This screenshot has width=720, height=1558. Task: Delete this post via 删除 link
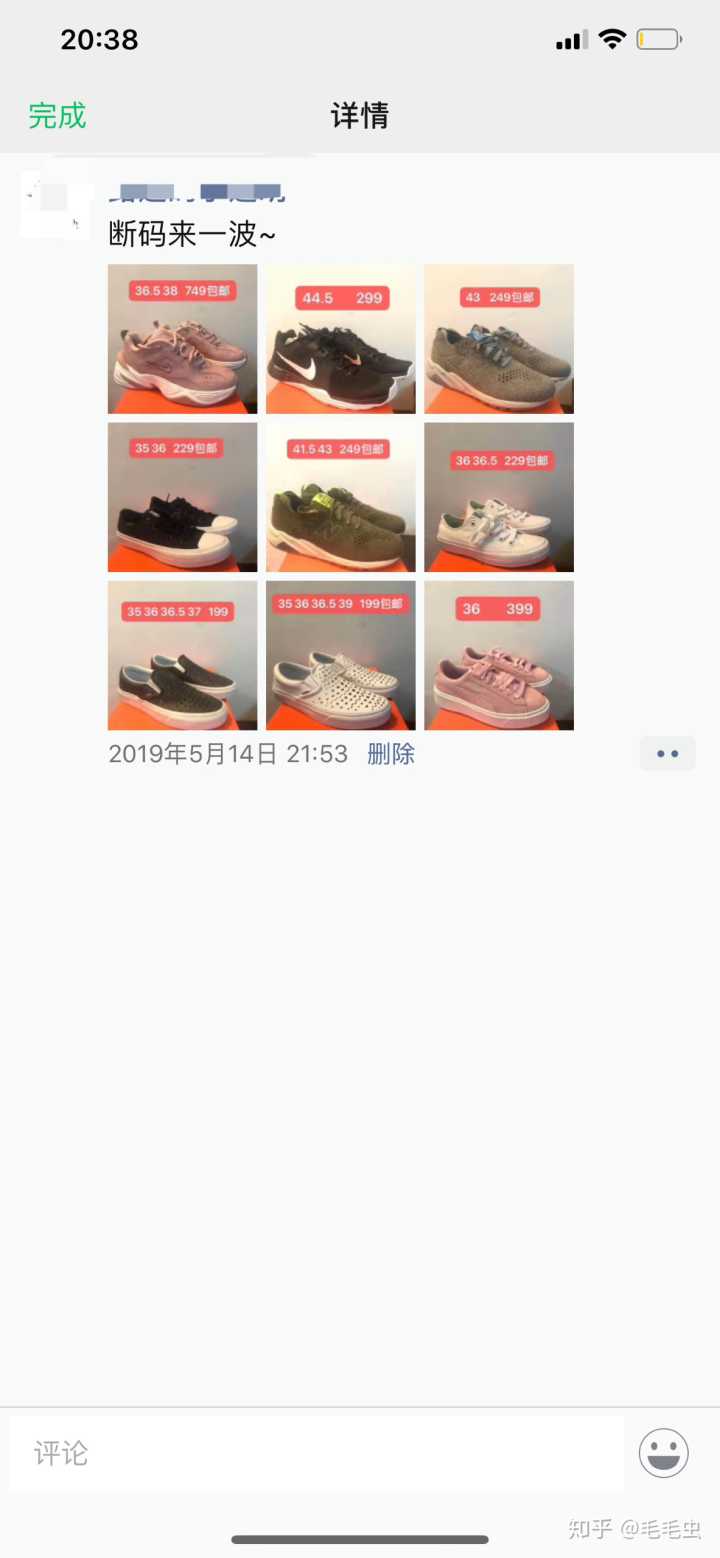(390, 754)
